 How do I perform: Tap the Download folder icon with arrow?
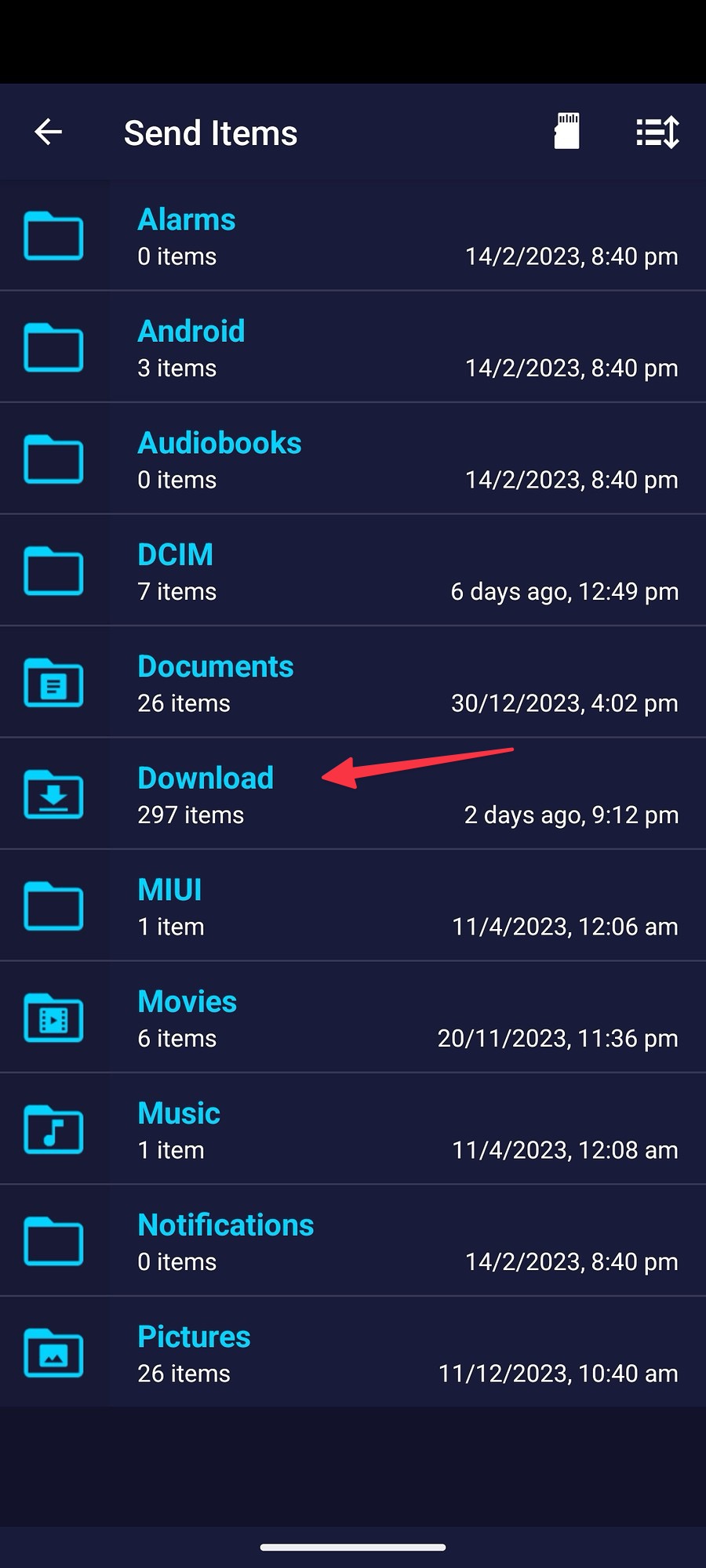(53, 793)
